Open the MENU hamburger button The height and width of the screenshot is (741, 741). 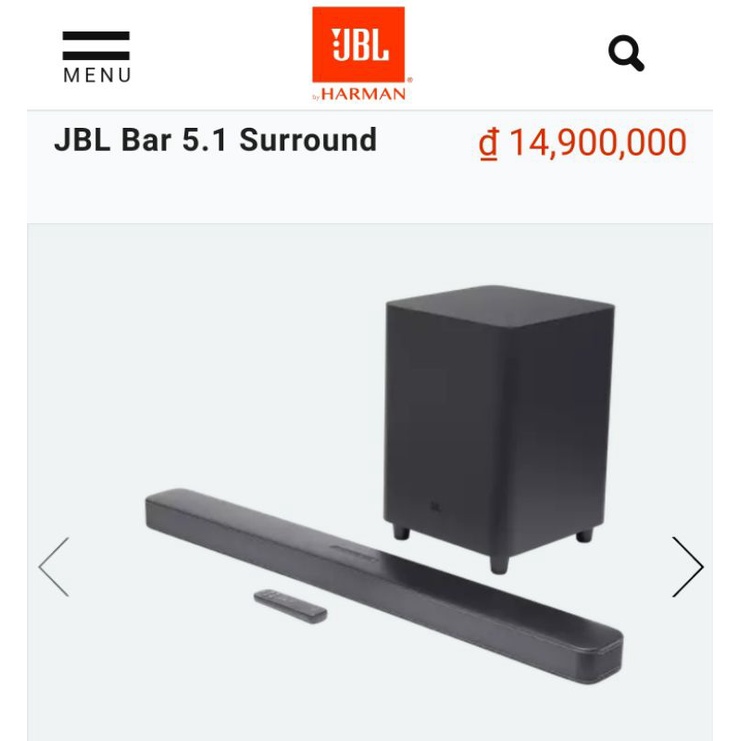[x=96, y=57]
